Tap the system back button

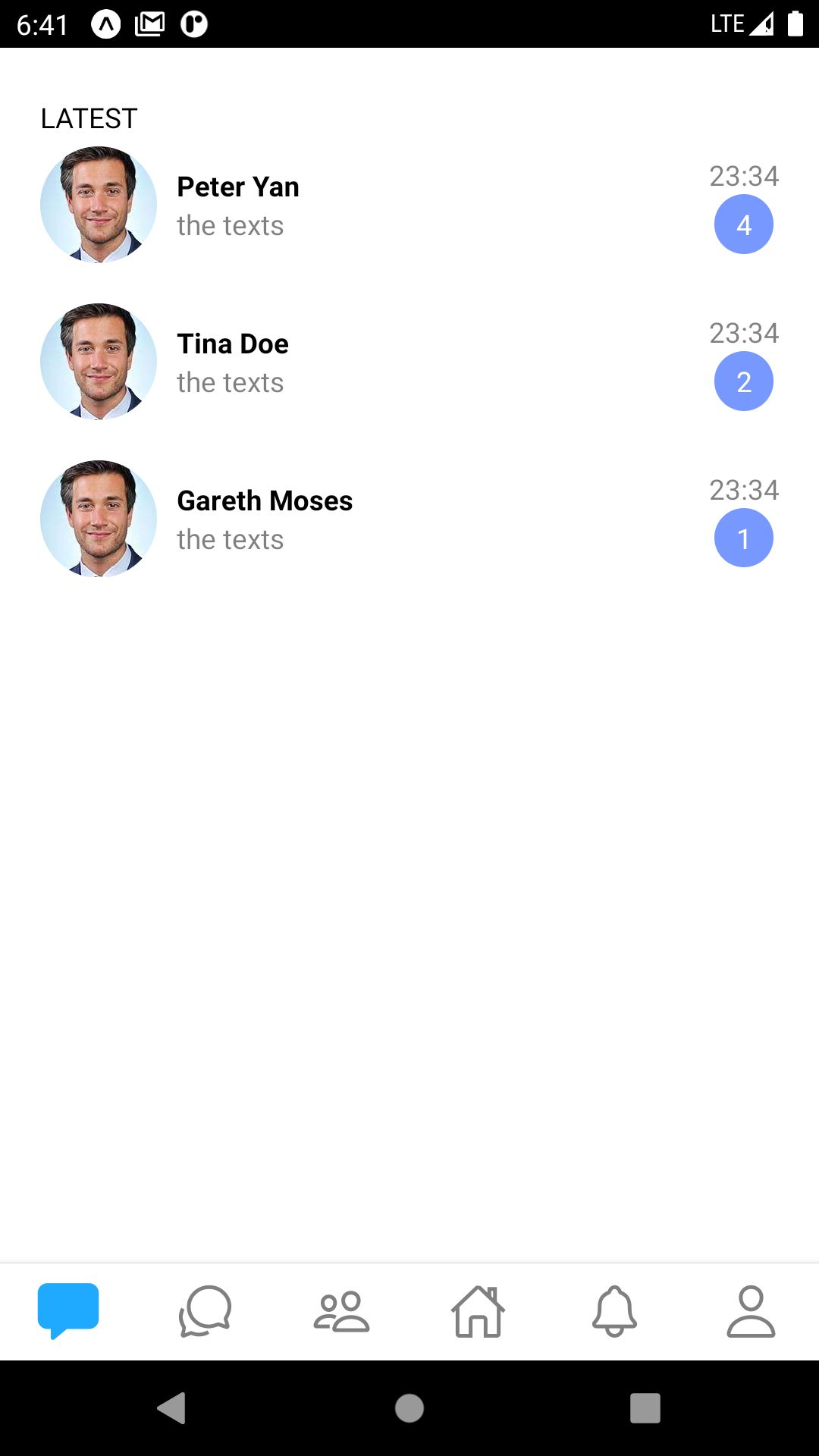coord(172,1408)
